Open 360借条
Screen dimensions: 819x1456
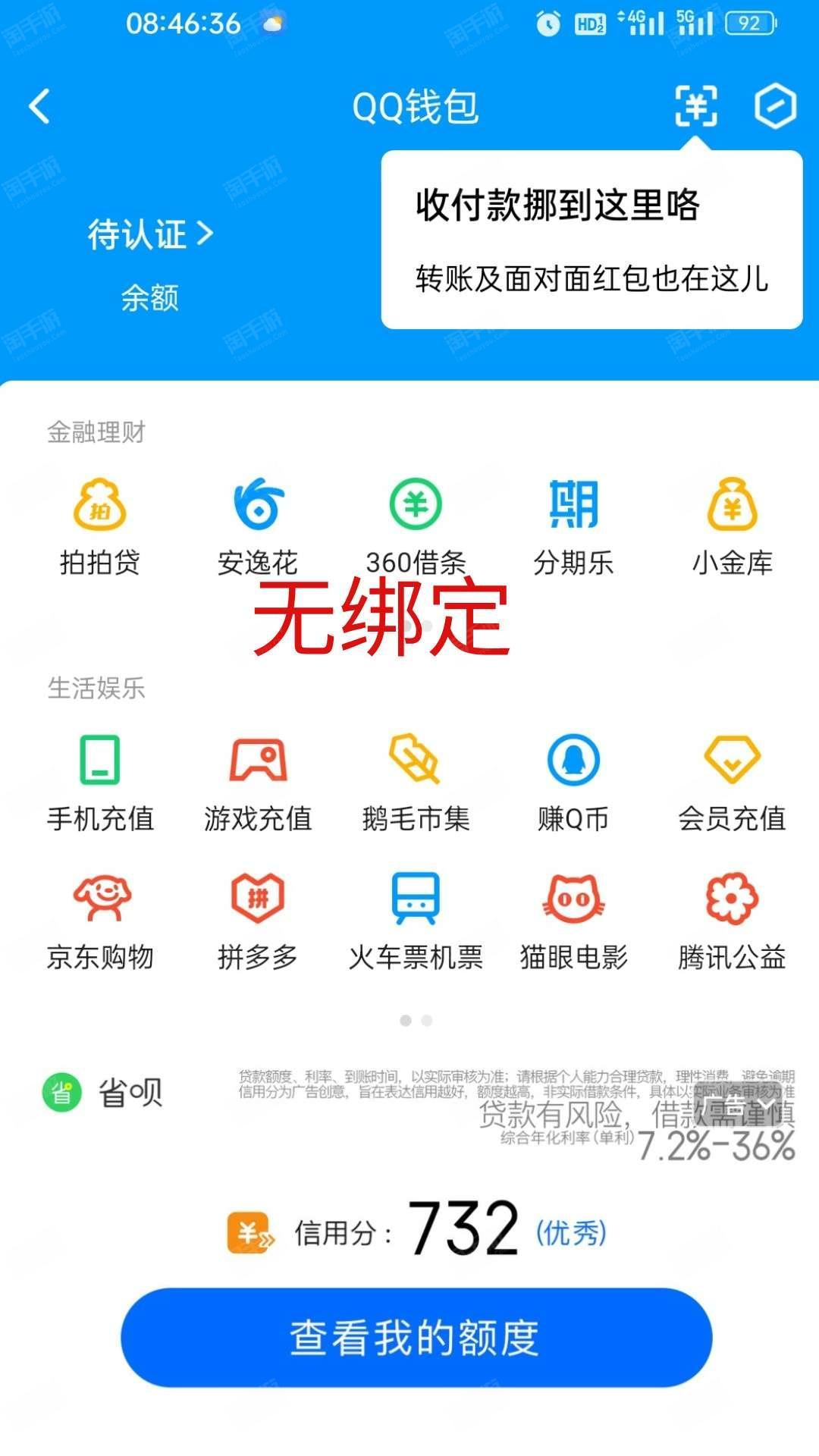click(416, 525)
